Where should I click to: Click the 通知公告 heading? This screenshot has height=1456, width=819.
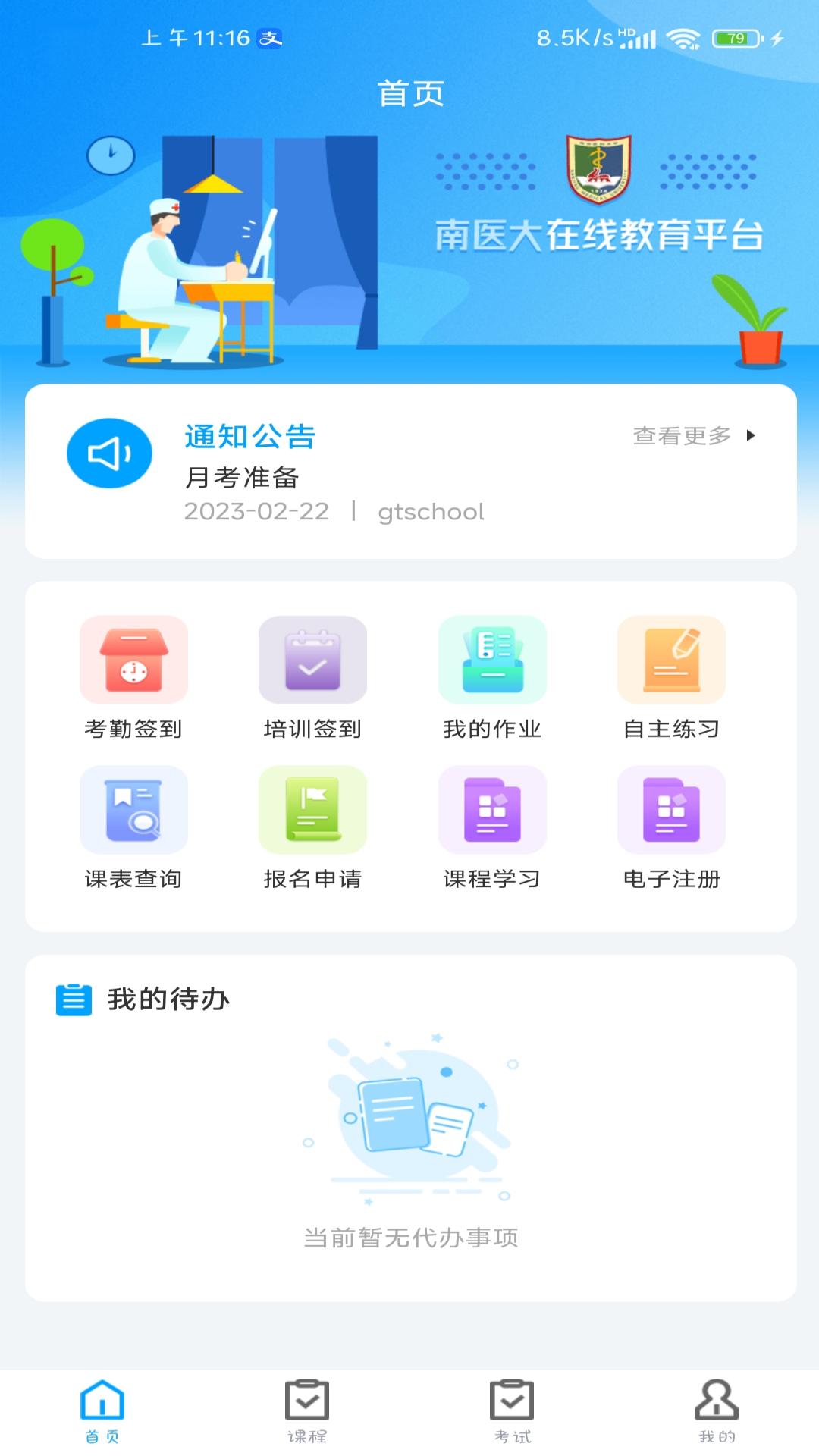(x=252, y=438)
